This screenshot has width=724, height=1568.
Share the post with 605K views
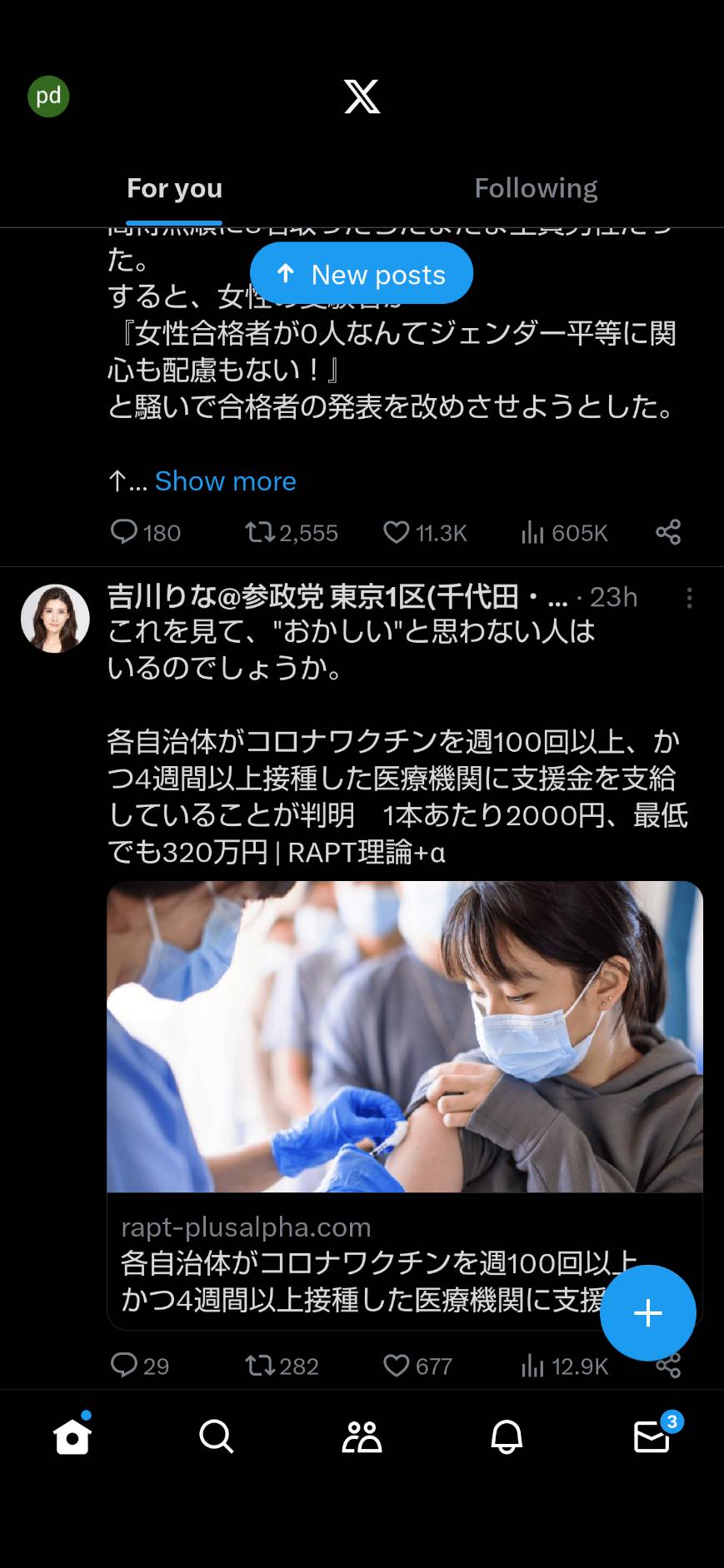pos(668,532)
